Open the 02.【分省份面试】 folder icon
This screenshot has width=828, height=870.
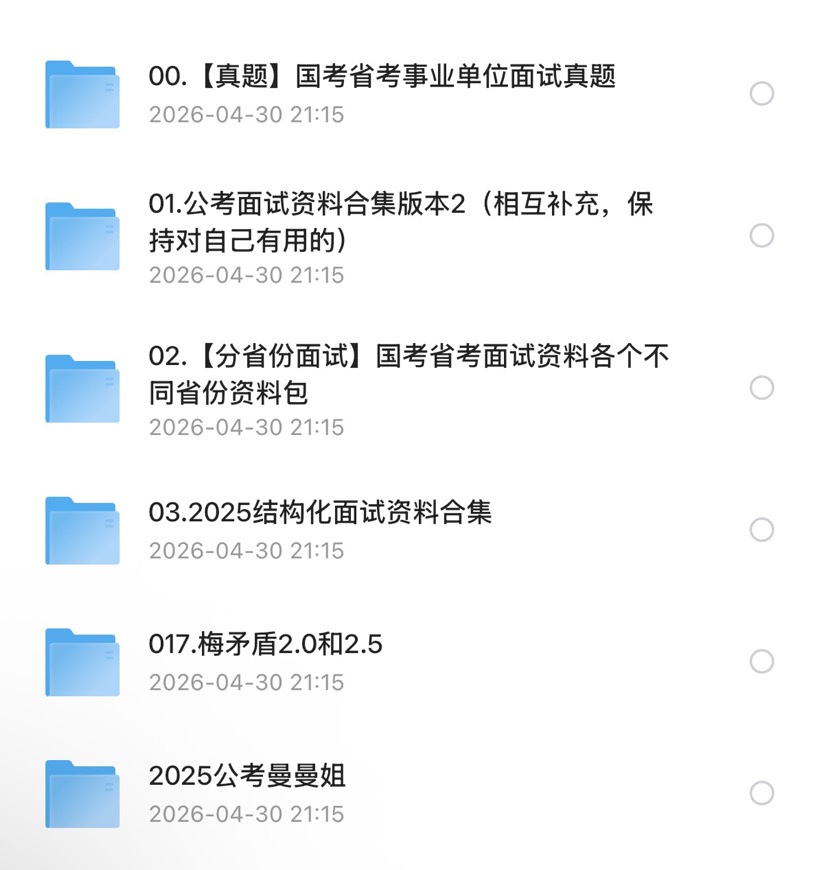(81, 389)
